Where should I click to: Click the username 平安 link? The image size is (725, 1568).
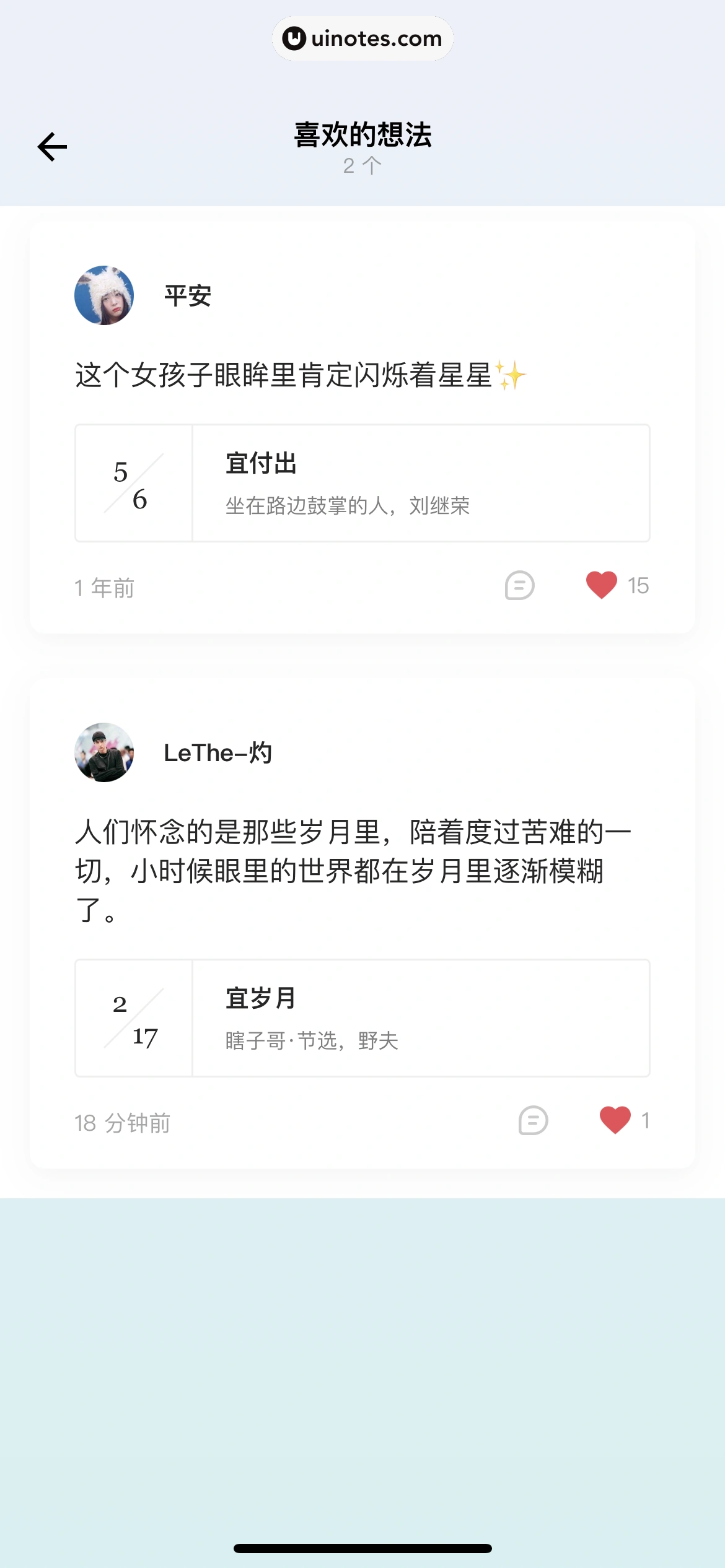187,296
